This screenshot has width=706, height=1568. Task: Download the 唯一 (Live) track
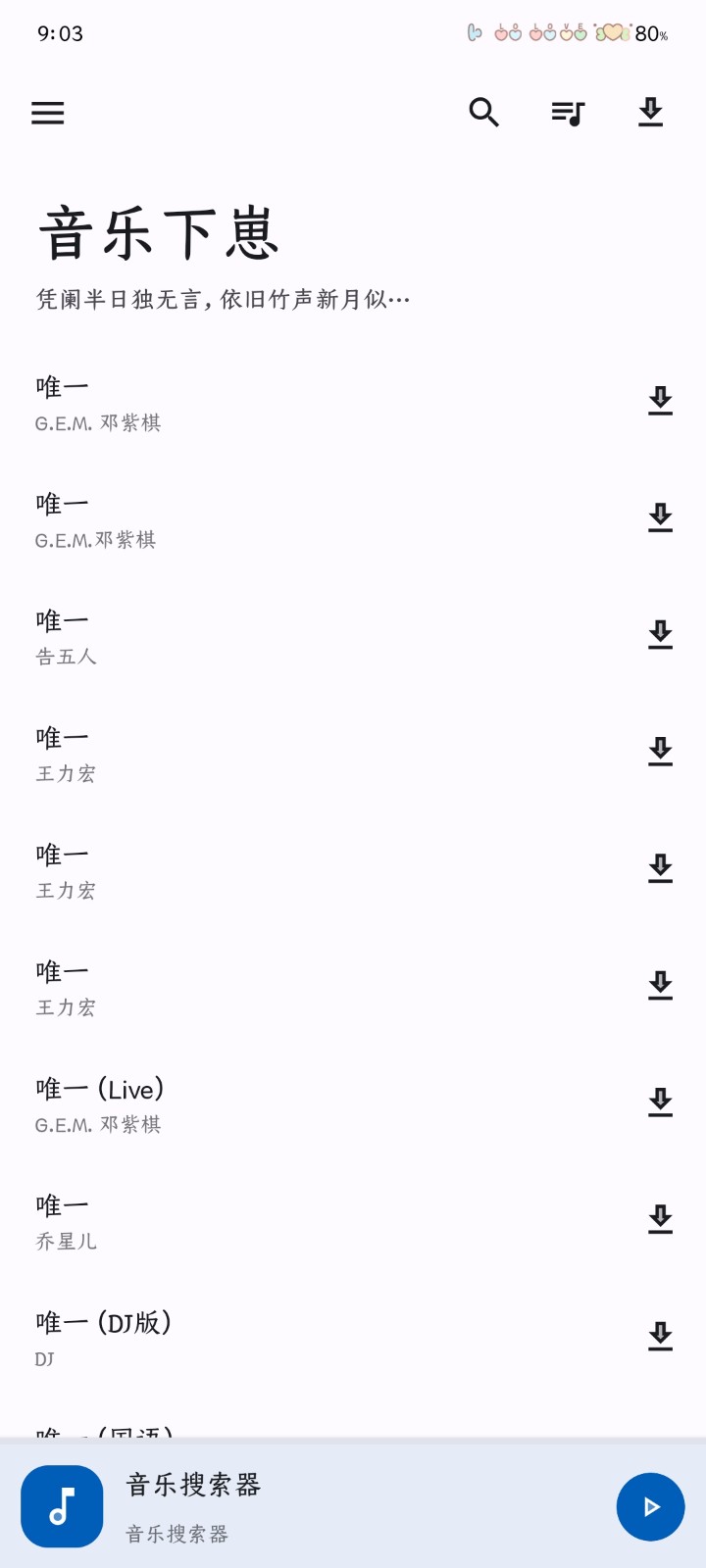pyautogui.click(x=660, y=1102)
